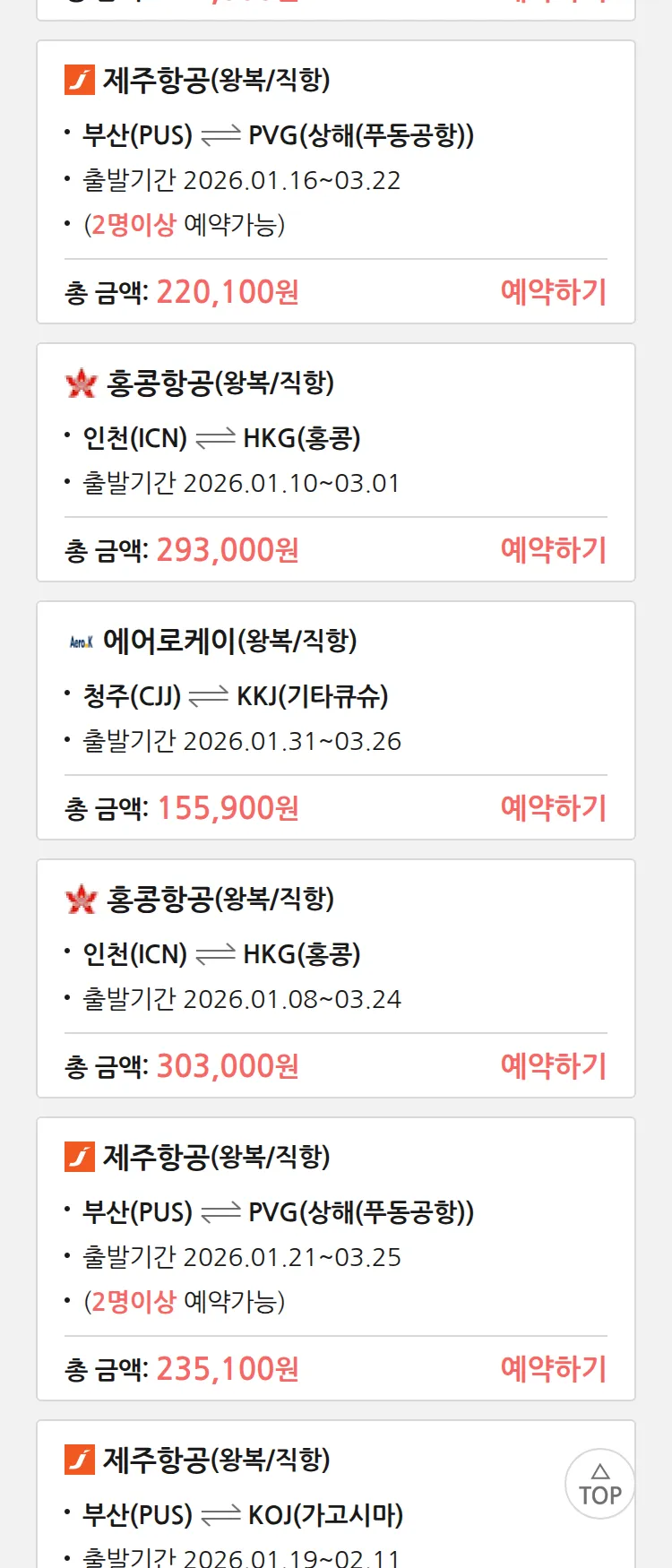This screenshot has height=1568, width=672.
Task: Book the 293,000원 Hong Kong Airlines fare
Action: pos(553,550)
